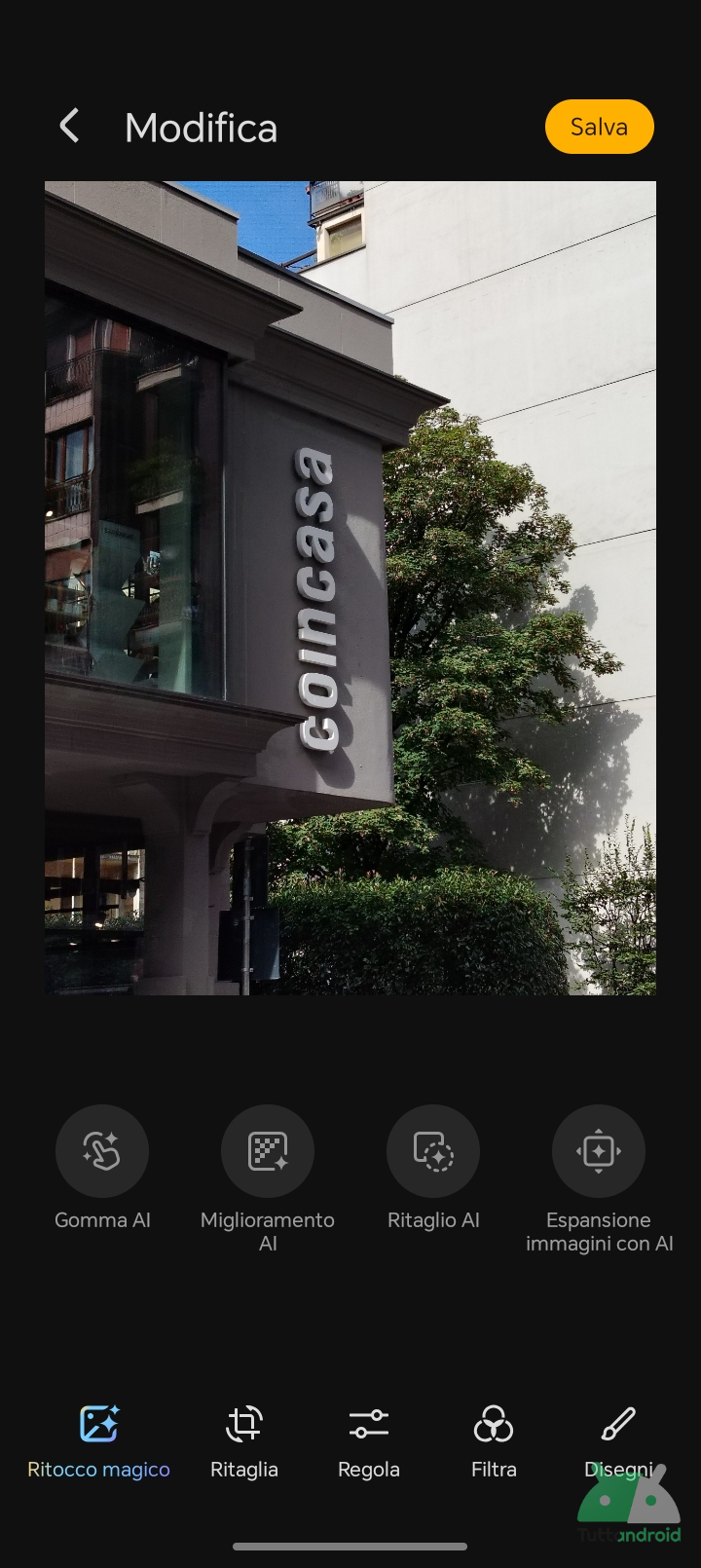
Task: Go back from the Modifica screen
Action: pos(69,127)
